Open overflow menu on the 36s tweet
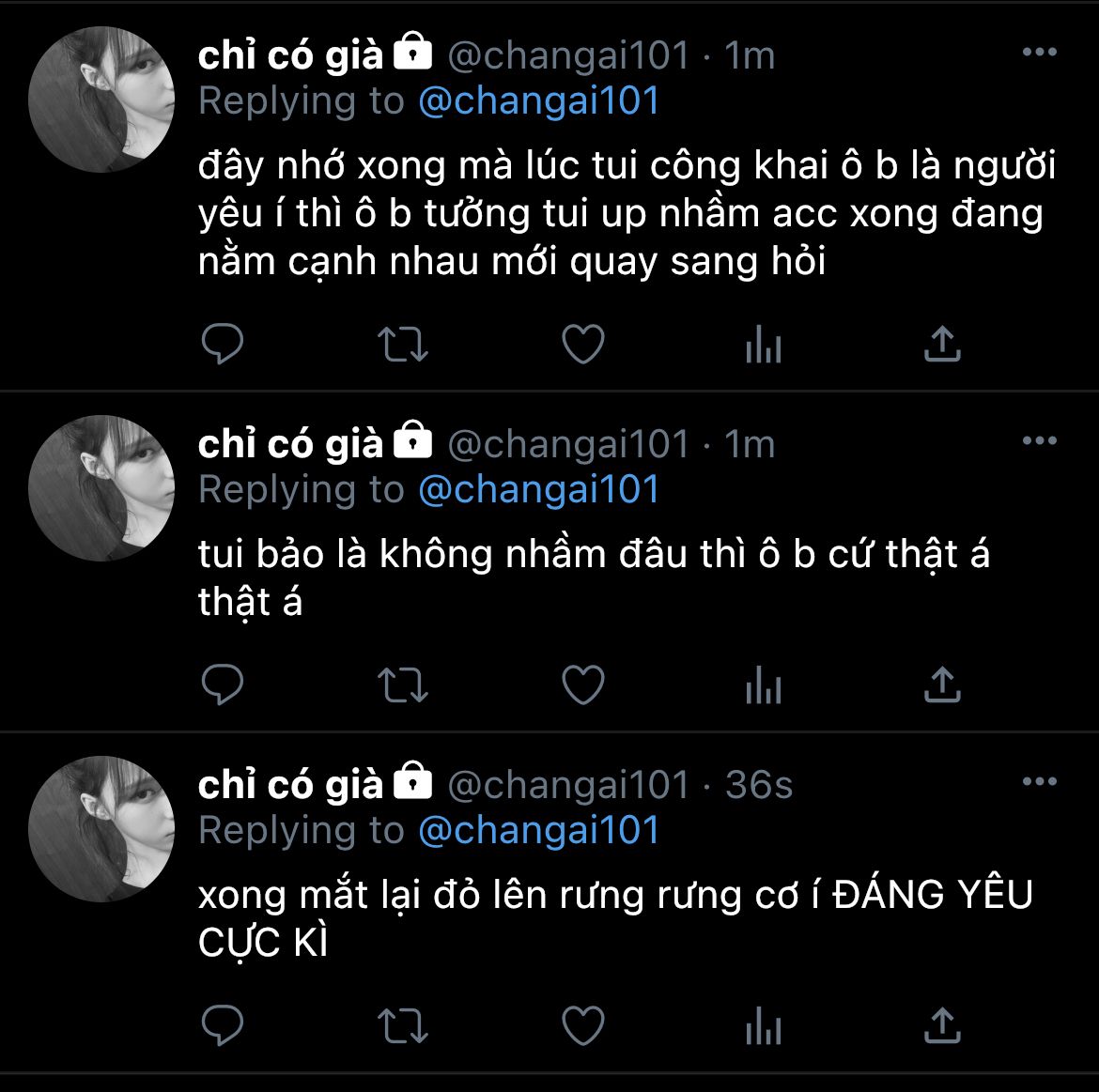Screen dimensions: 1099x1092 click(x=1039, y=781)
